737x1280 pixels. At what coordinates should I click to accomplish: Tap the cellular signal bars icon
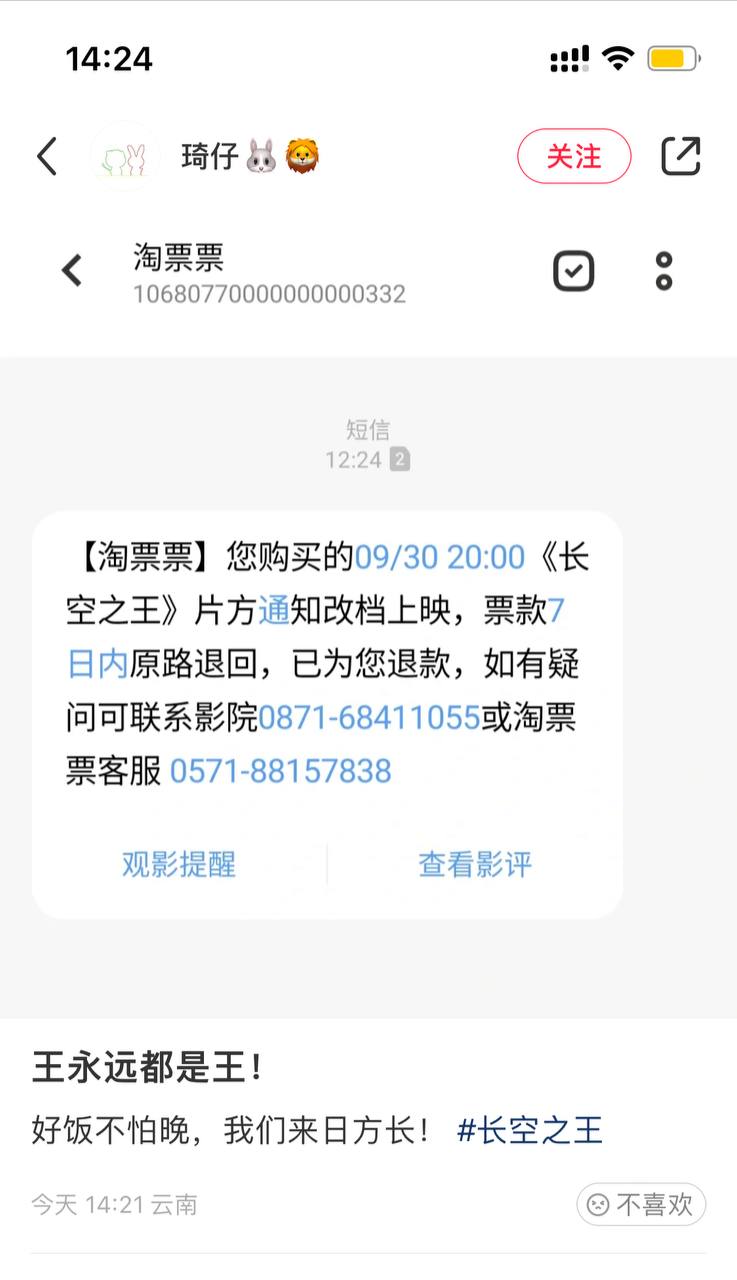[568, 58]
